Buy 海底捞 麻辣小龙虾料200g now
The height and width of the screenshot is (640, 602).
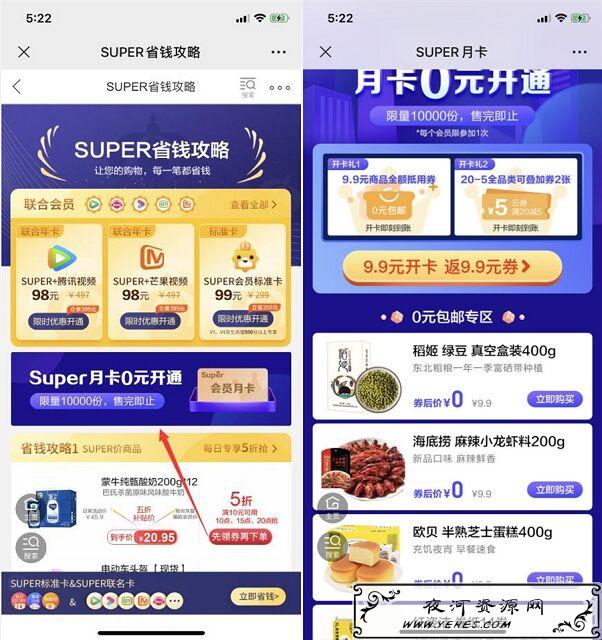554,489
